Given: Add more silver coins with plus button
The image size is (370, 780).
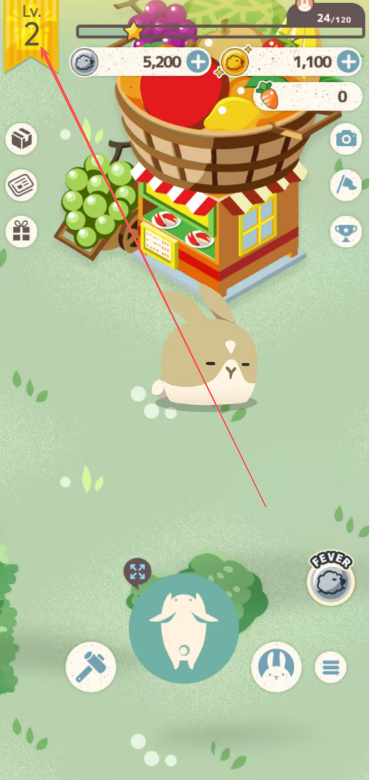Looking at the screenshot, I should (x=198, y=62).
